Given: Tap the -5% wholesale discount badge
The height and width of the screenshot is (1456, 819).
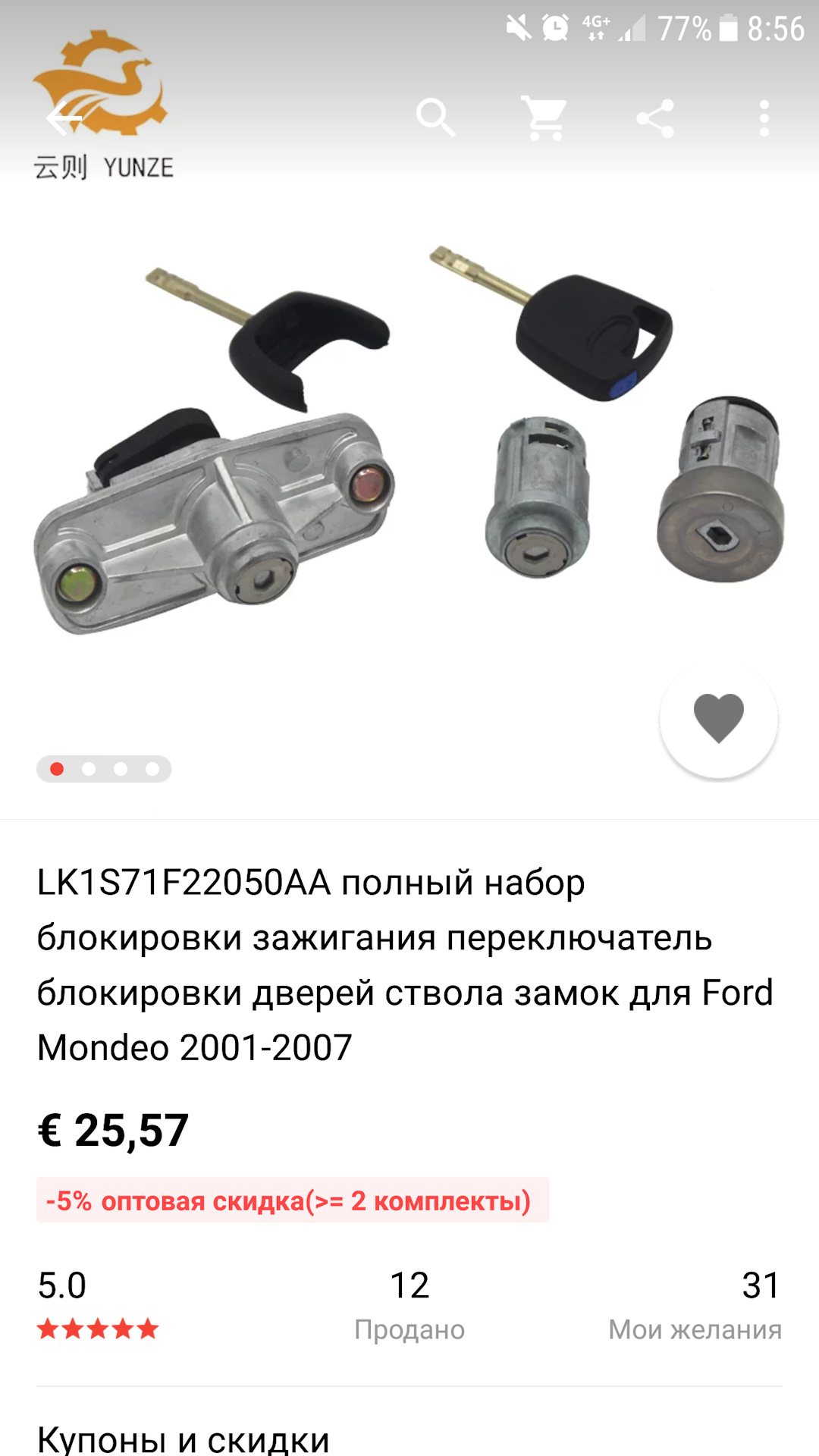Looking at the screenshot, I should pos(292,1200).
